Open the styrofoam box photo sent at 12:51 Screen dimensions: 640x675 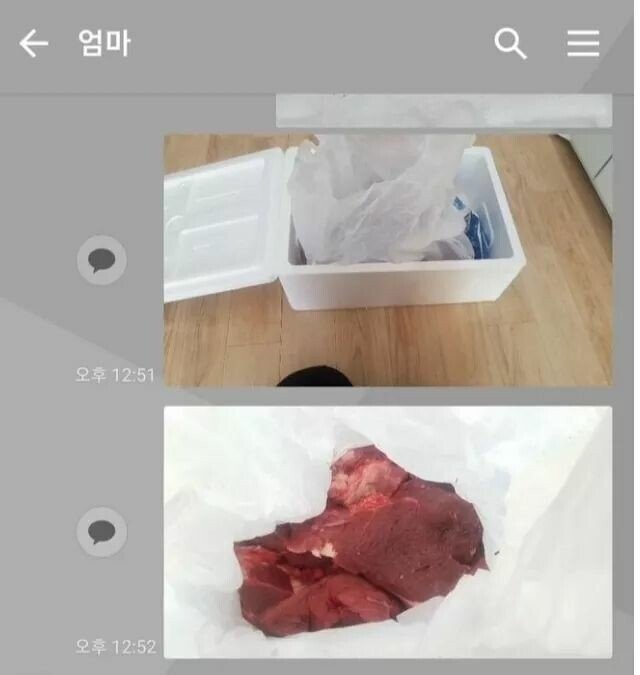[x=387, y=260]
